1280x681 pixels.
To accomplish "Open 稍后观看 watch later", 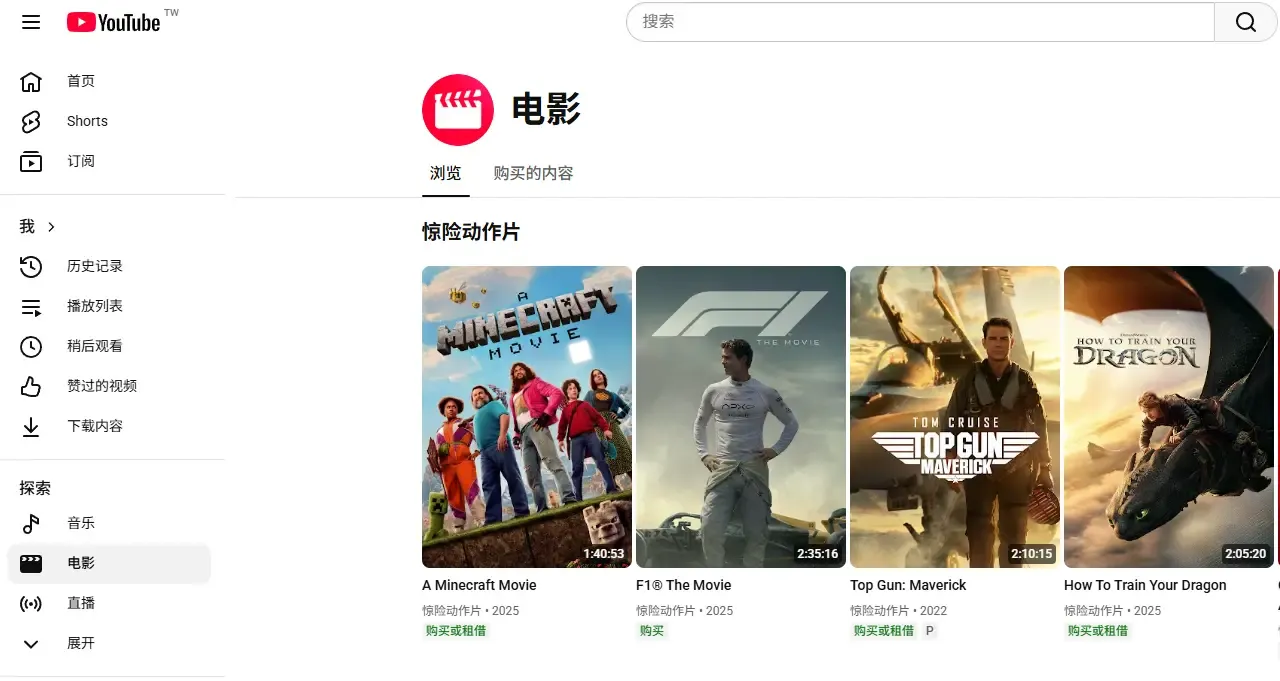I will [x=94, y=346].
